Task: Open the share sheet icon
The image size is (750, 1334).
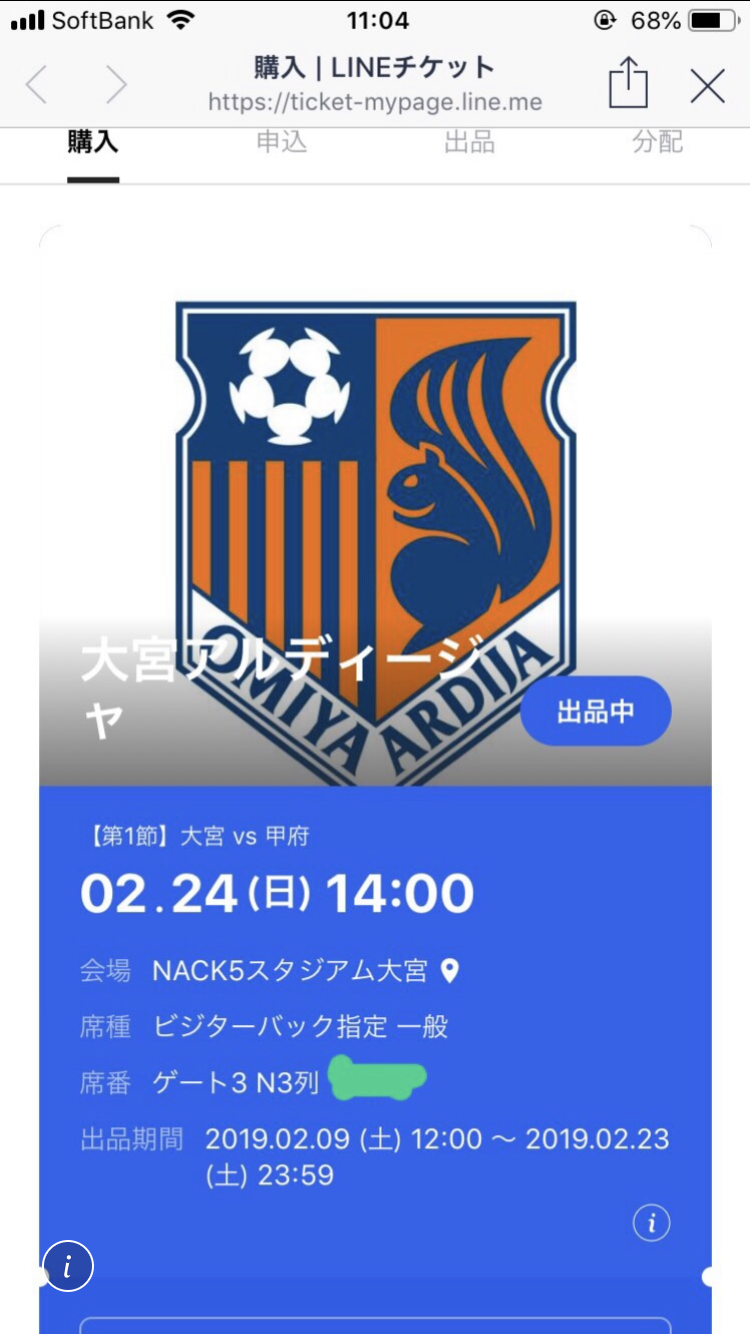Action: 628,82
